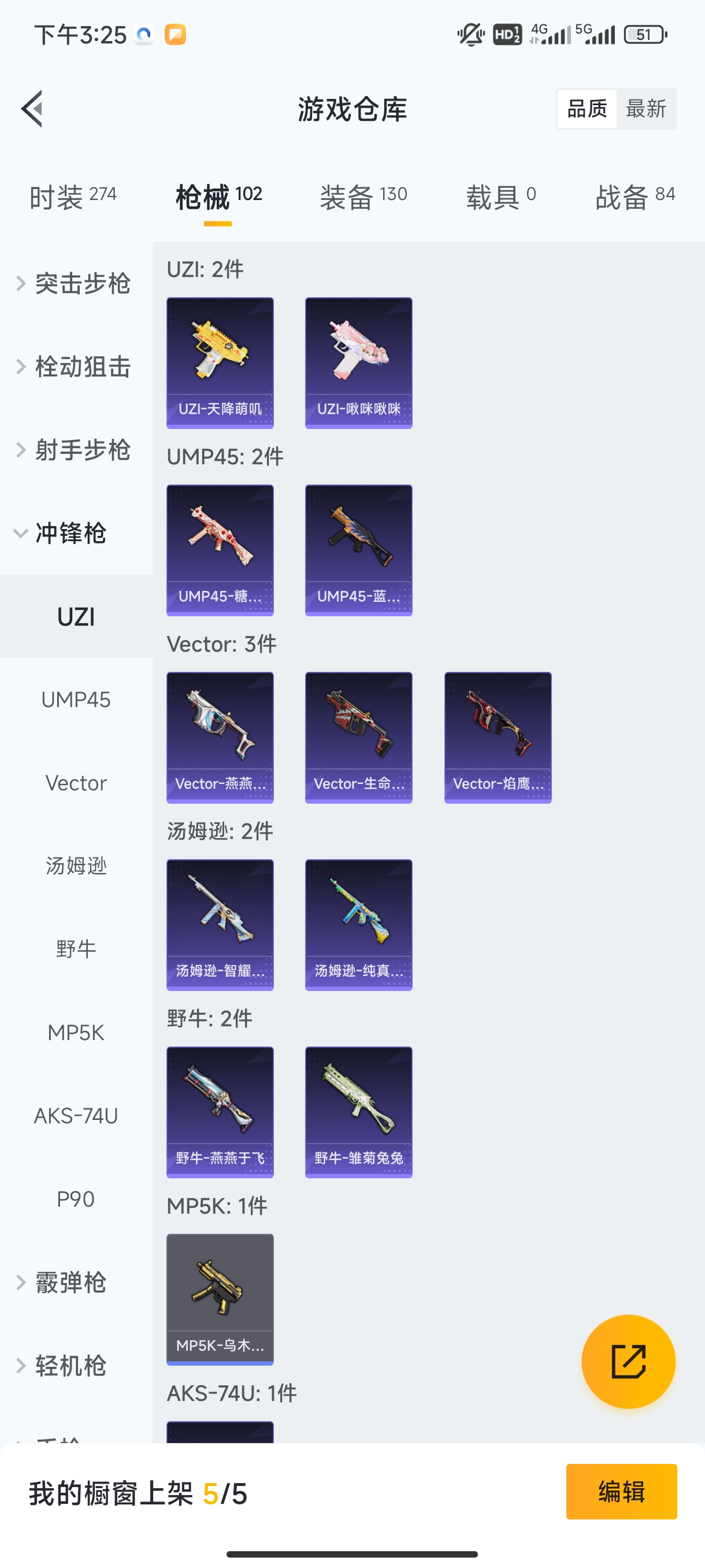
Task: Open the UZI-天降萌叽 skin
Action: tap(220, 363)
